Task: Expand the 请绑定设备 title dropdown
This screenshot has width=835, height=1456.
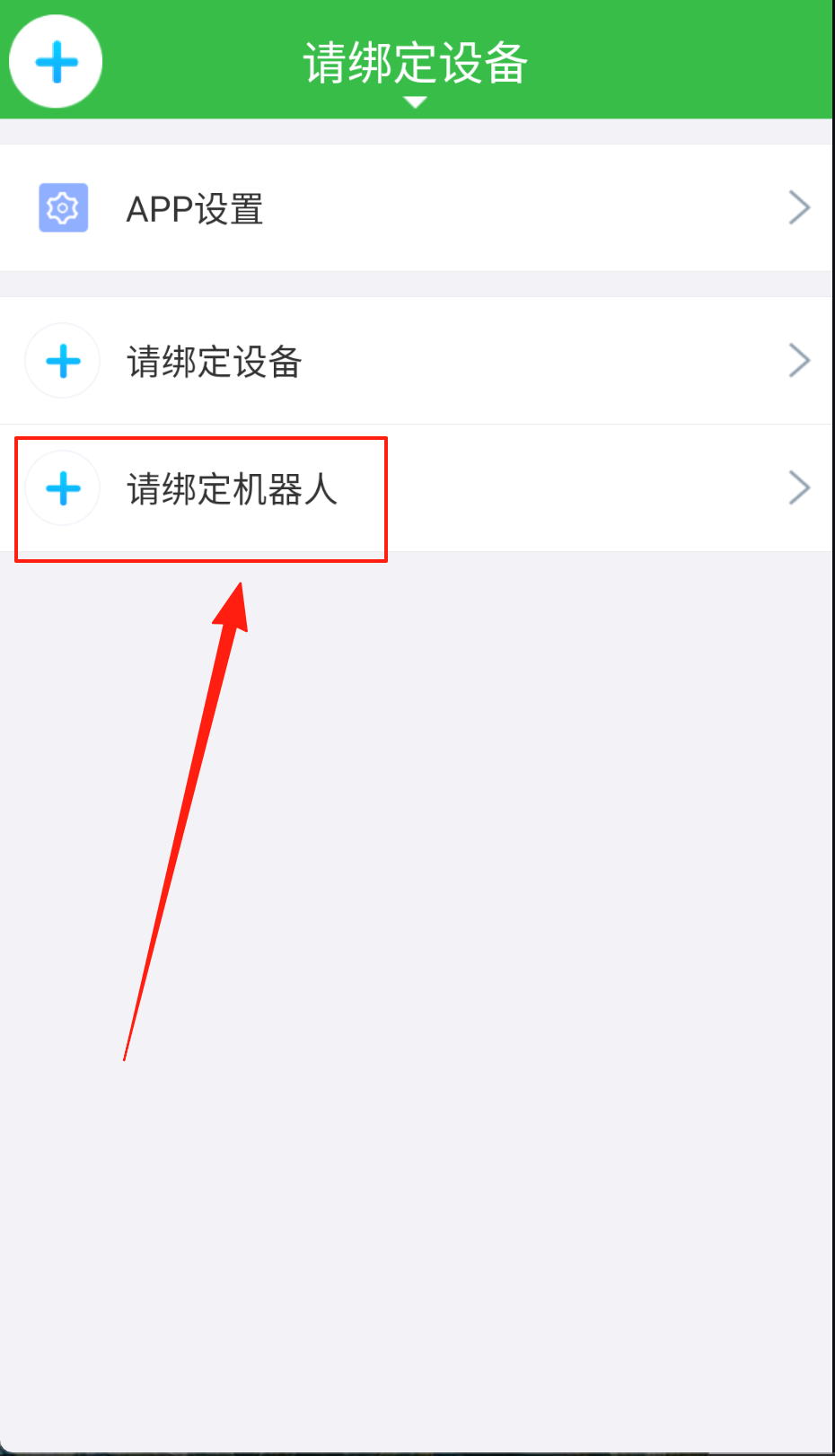Action: tap(415, 70)
